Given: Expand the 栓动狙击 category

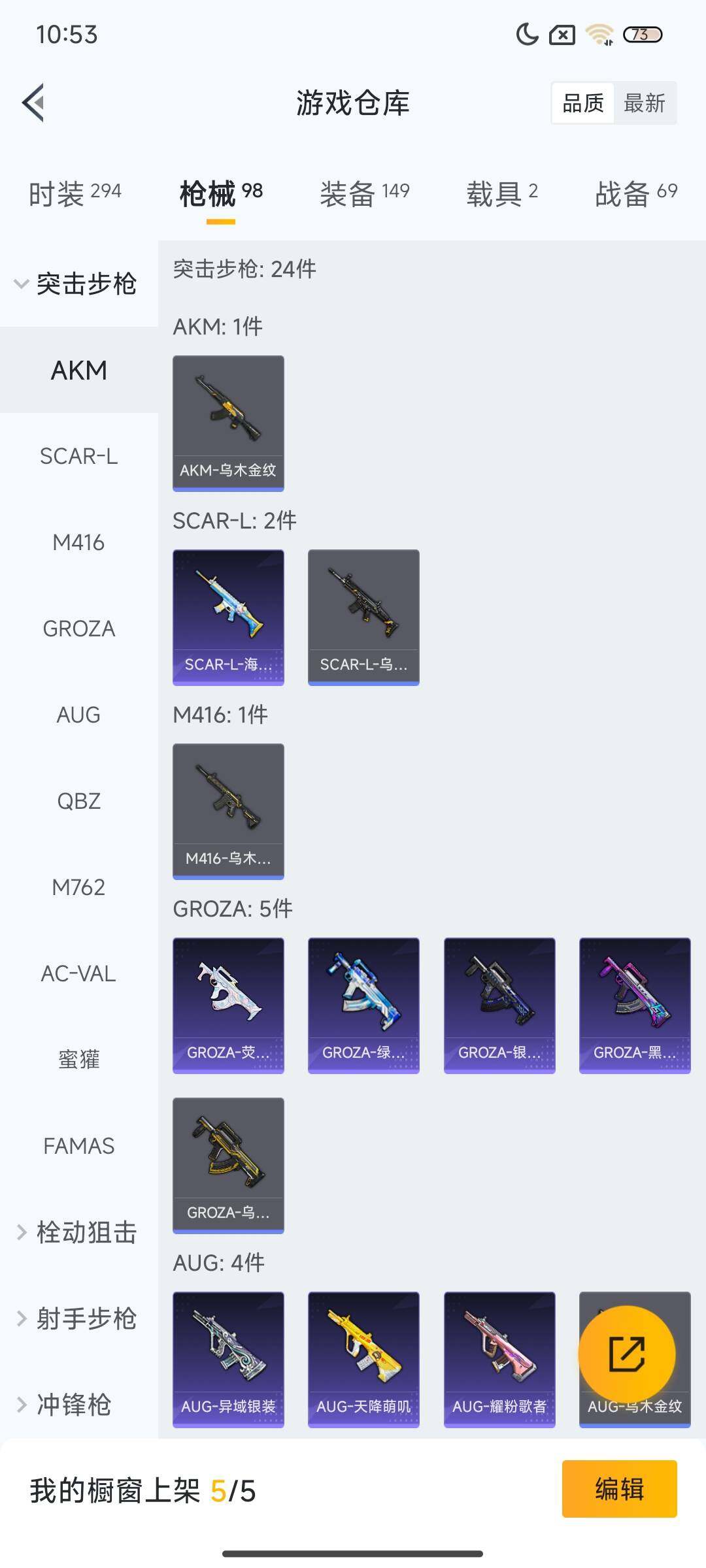Looking at the screenshot, I should coord(77,1232).
